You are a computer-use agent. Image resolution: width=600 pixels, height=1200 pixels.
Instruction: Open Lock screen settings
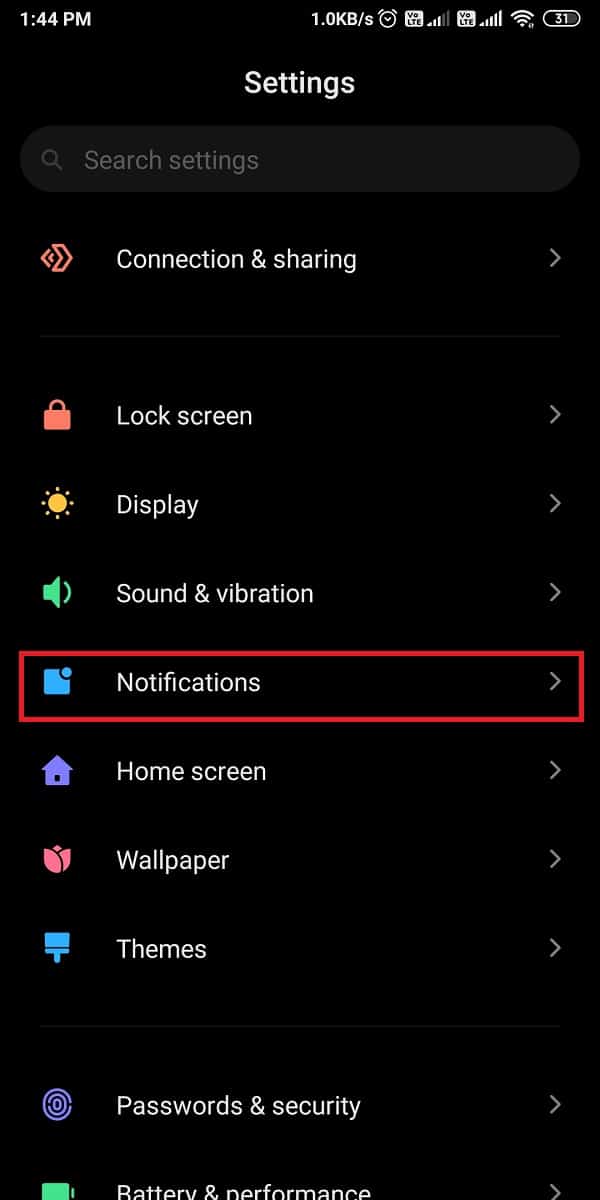300,416
